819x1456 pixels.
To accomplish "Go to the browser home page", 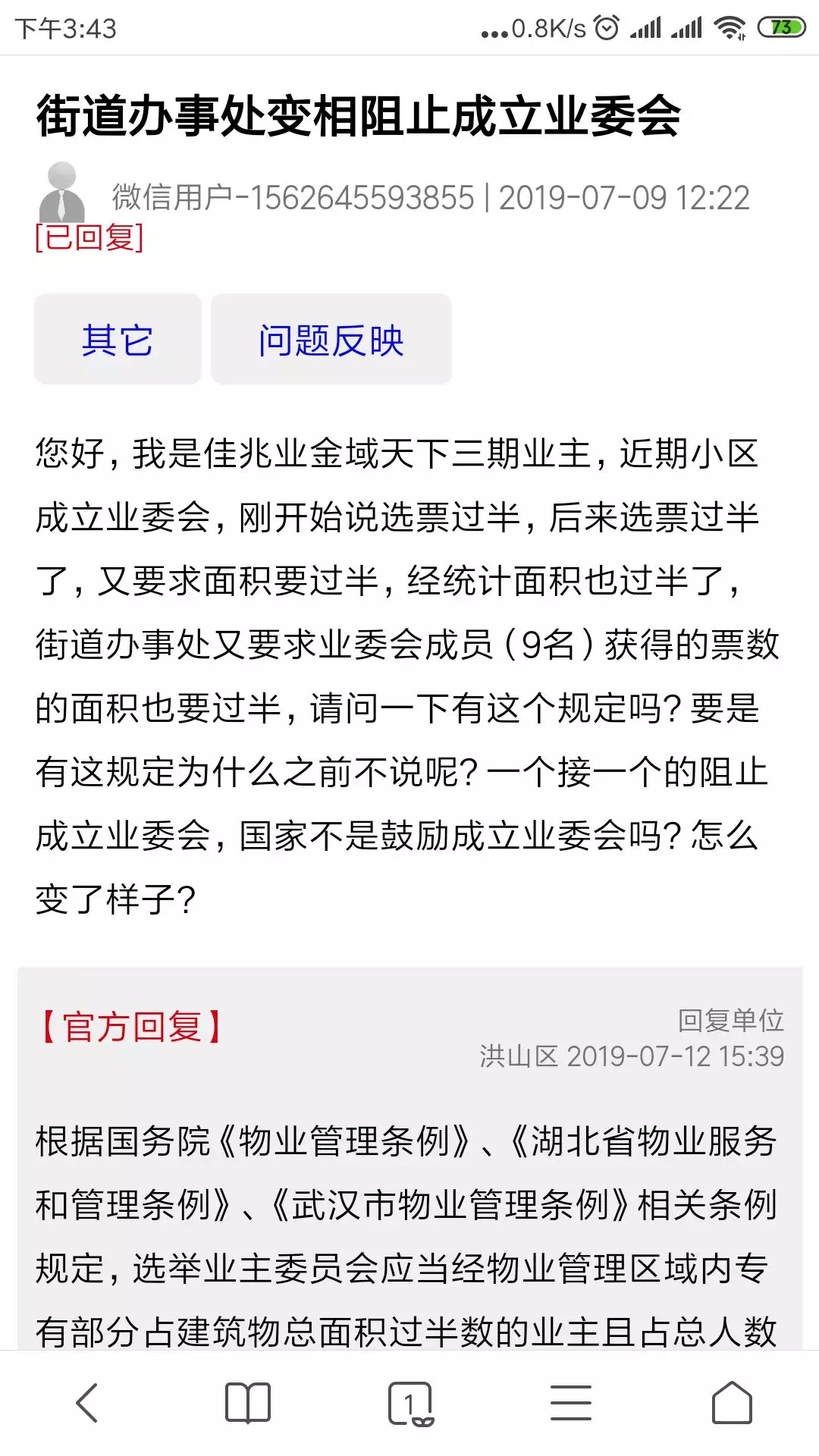I will (x=732, y=1402).
